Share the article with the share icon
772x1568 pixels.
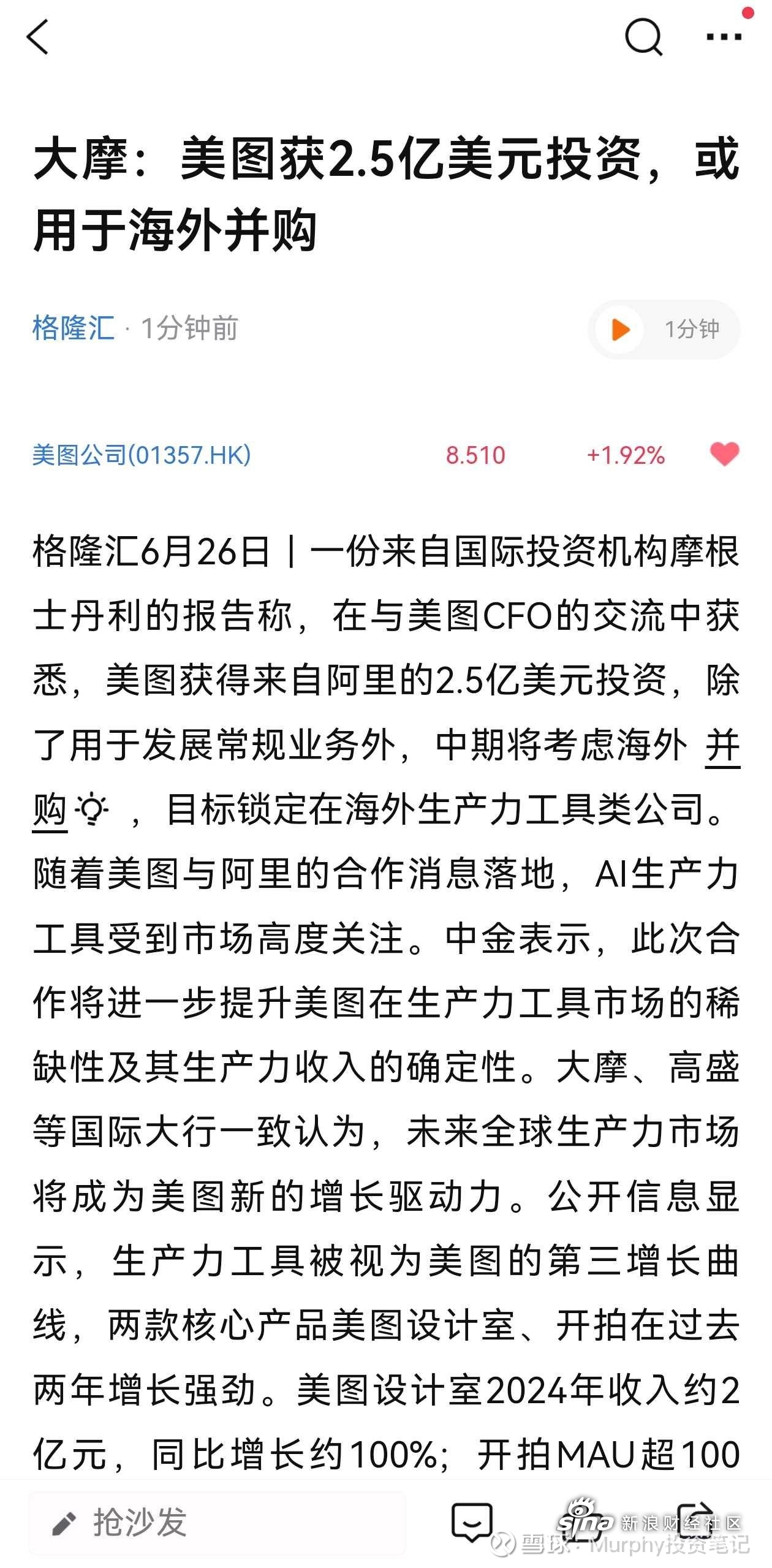(695, 1521)
